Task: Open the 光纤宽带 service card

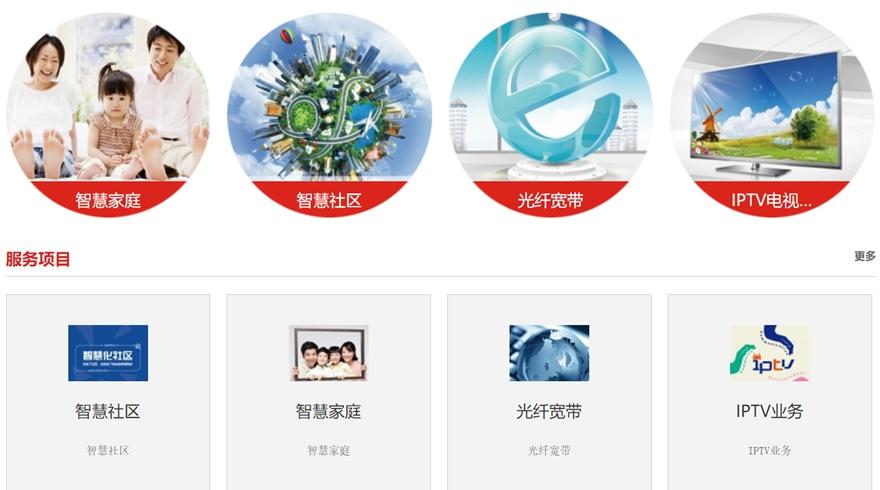Action: click(549, 390)
